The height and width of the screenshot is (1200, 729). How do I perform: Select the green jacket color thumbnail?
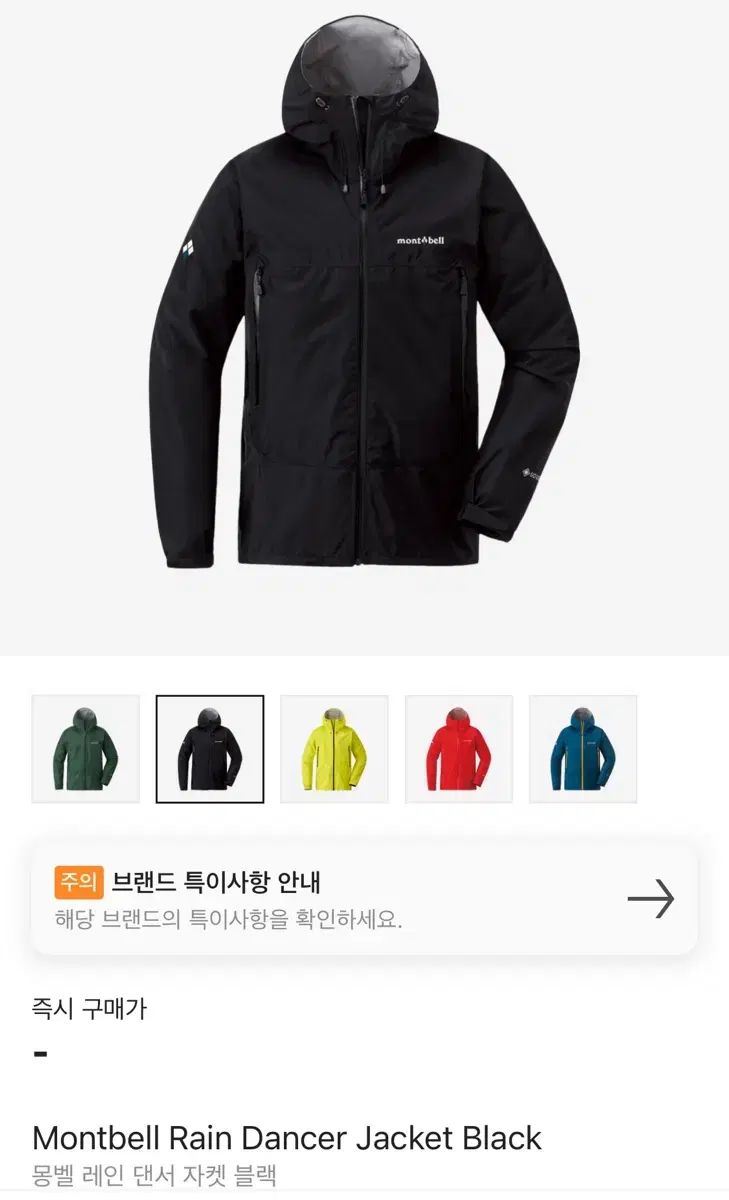click(x=86, y=749)
